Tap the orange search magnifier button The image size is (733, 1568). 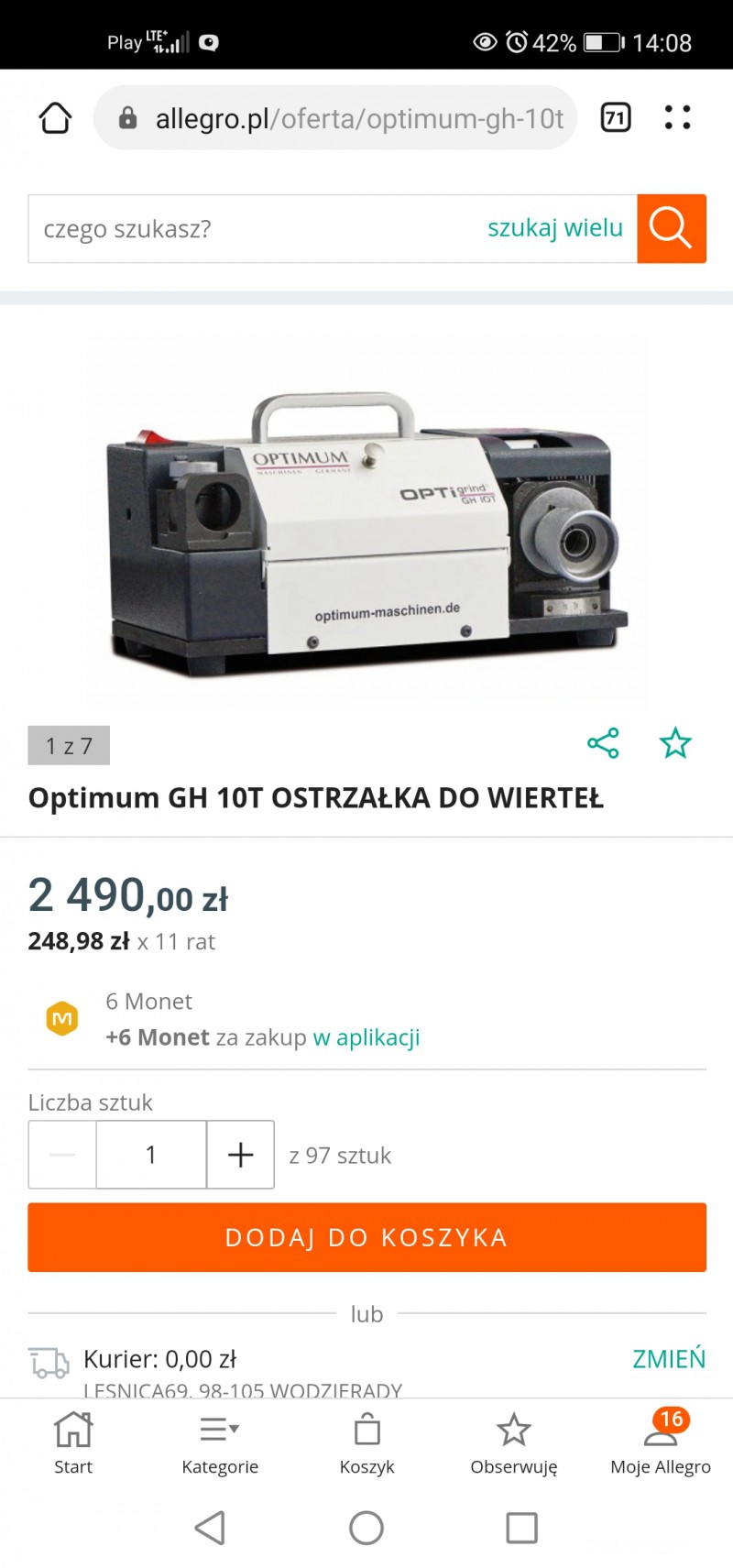point(671,228)
